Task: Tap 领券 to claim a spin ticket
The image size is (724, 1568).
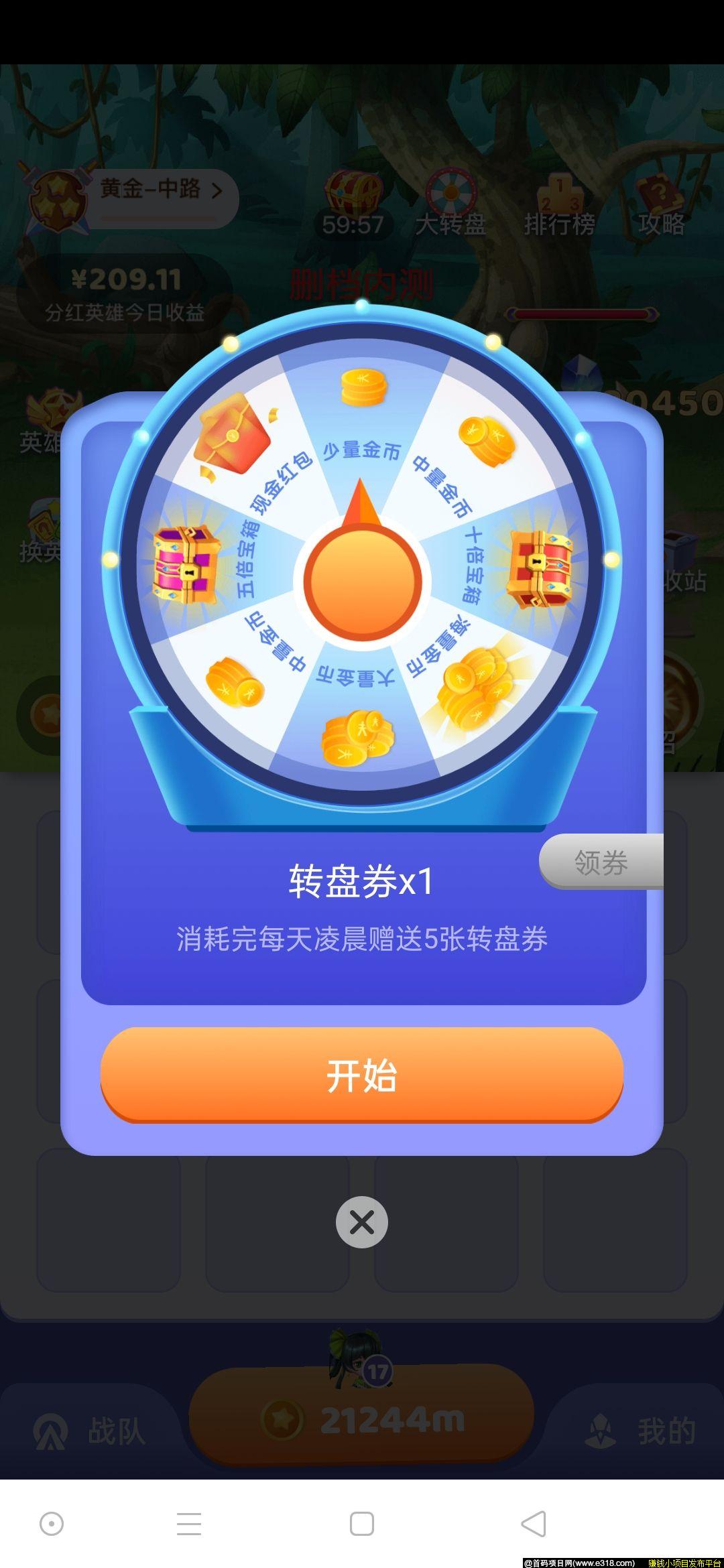Action: click(x=601, y=862)
